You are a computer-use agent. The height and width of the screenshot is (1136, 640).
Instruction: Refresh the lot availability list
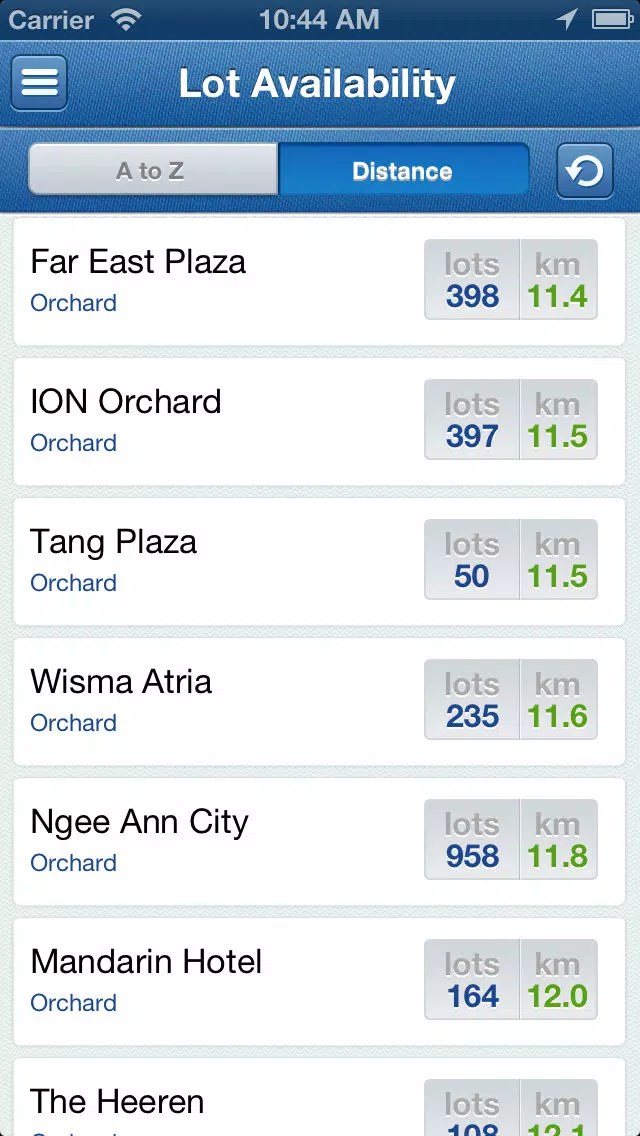click(584, 171)
